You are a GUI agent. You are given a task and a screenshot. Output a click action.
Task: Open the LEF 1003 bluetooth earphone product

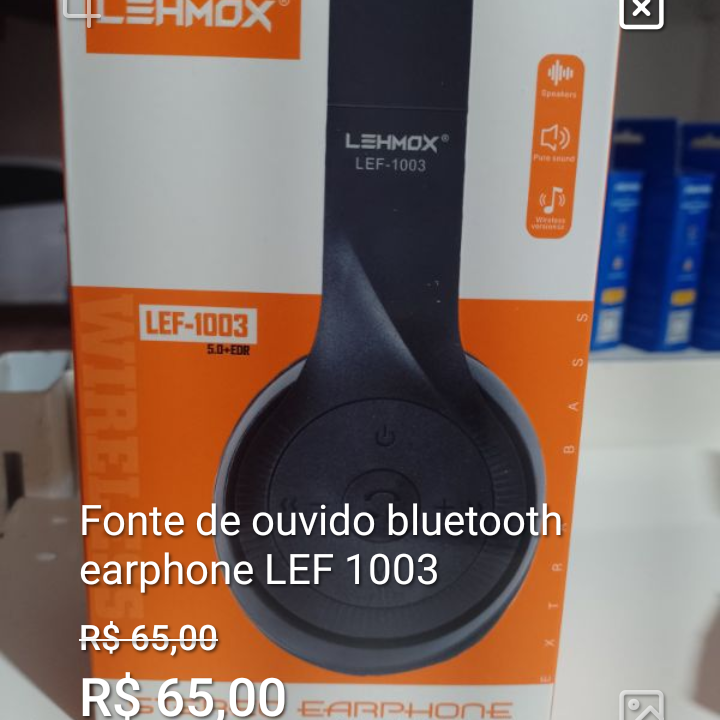[320, 546]
